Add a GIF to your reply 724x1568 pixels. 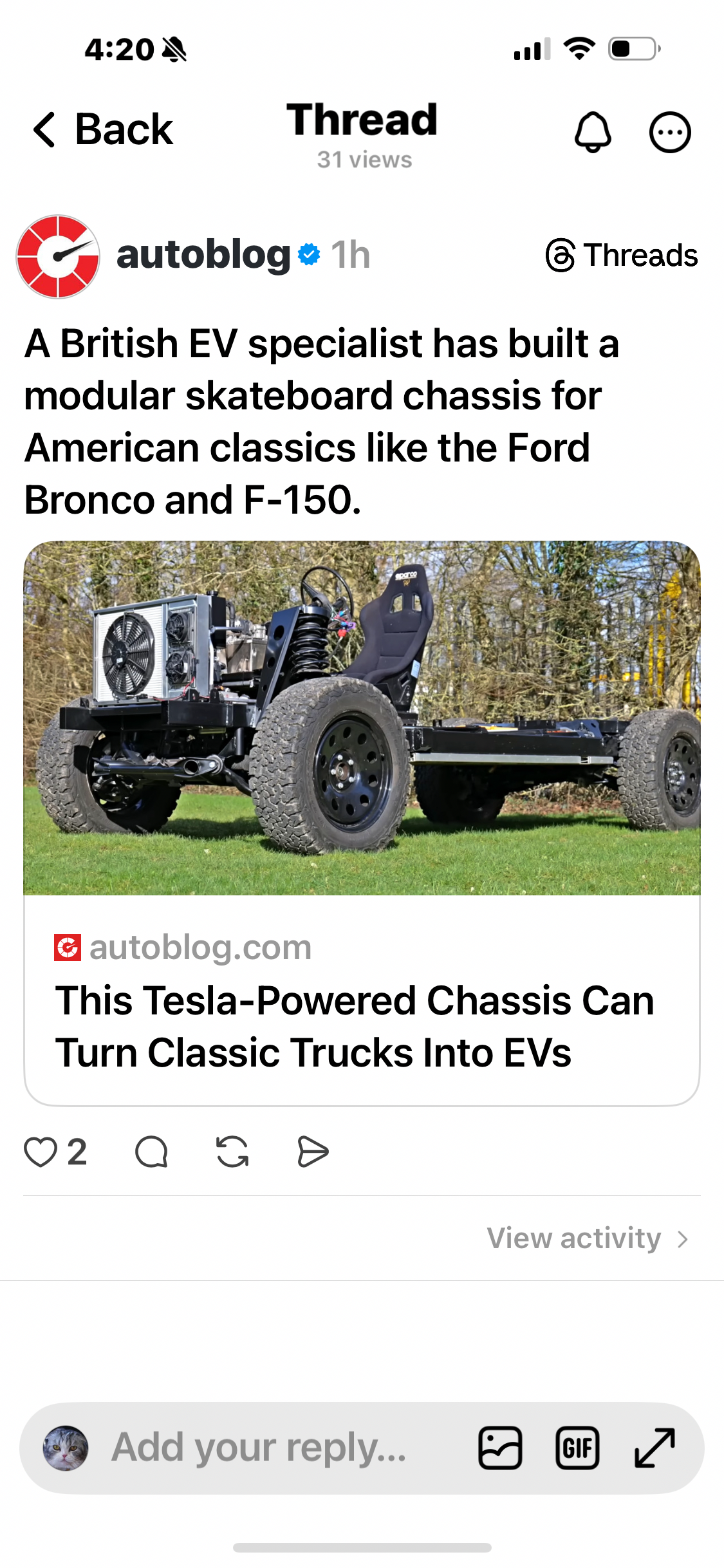pyautogui.click(x=577, y=1448)
